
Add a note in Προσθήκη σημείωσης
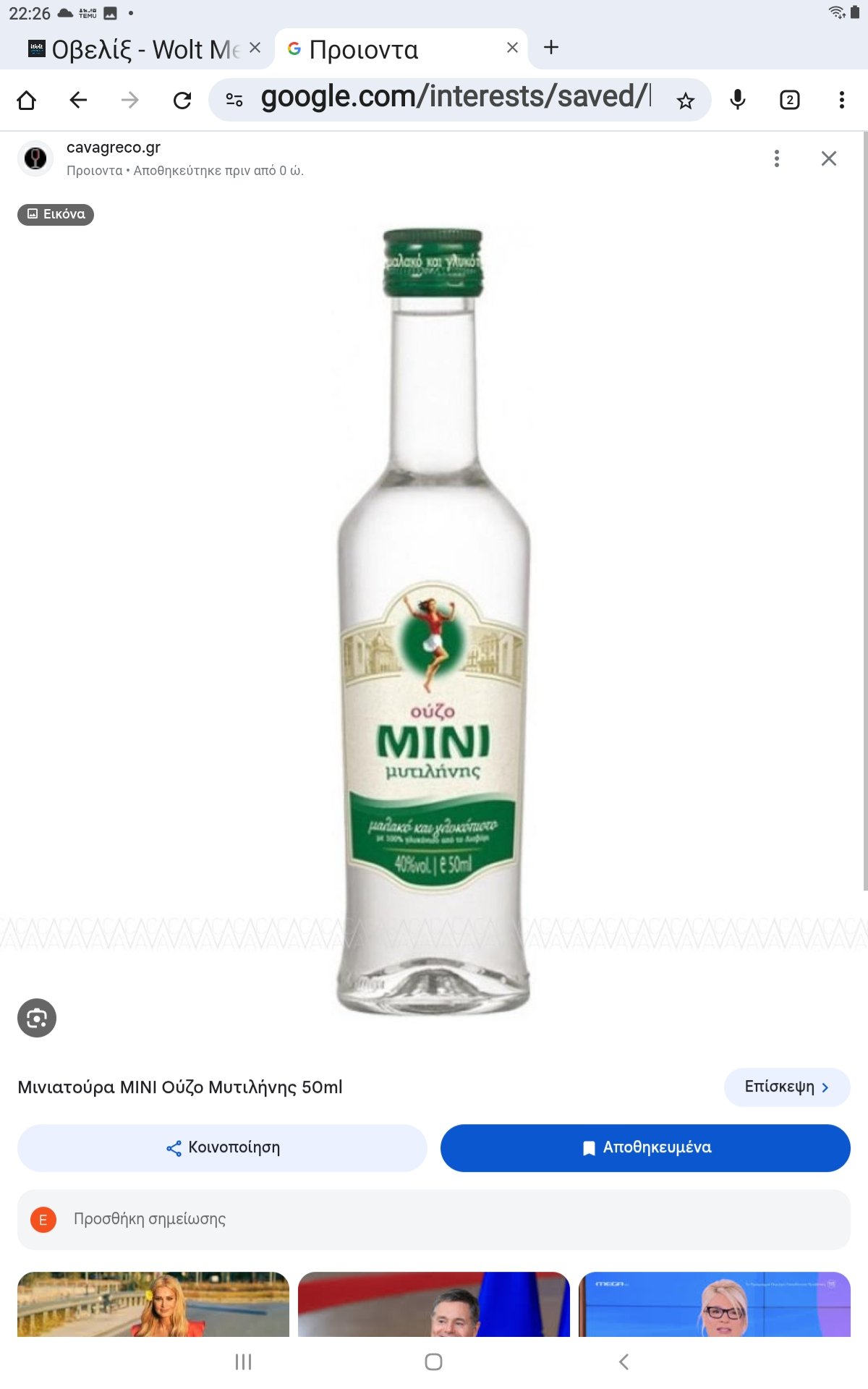tap(434, 1219)
